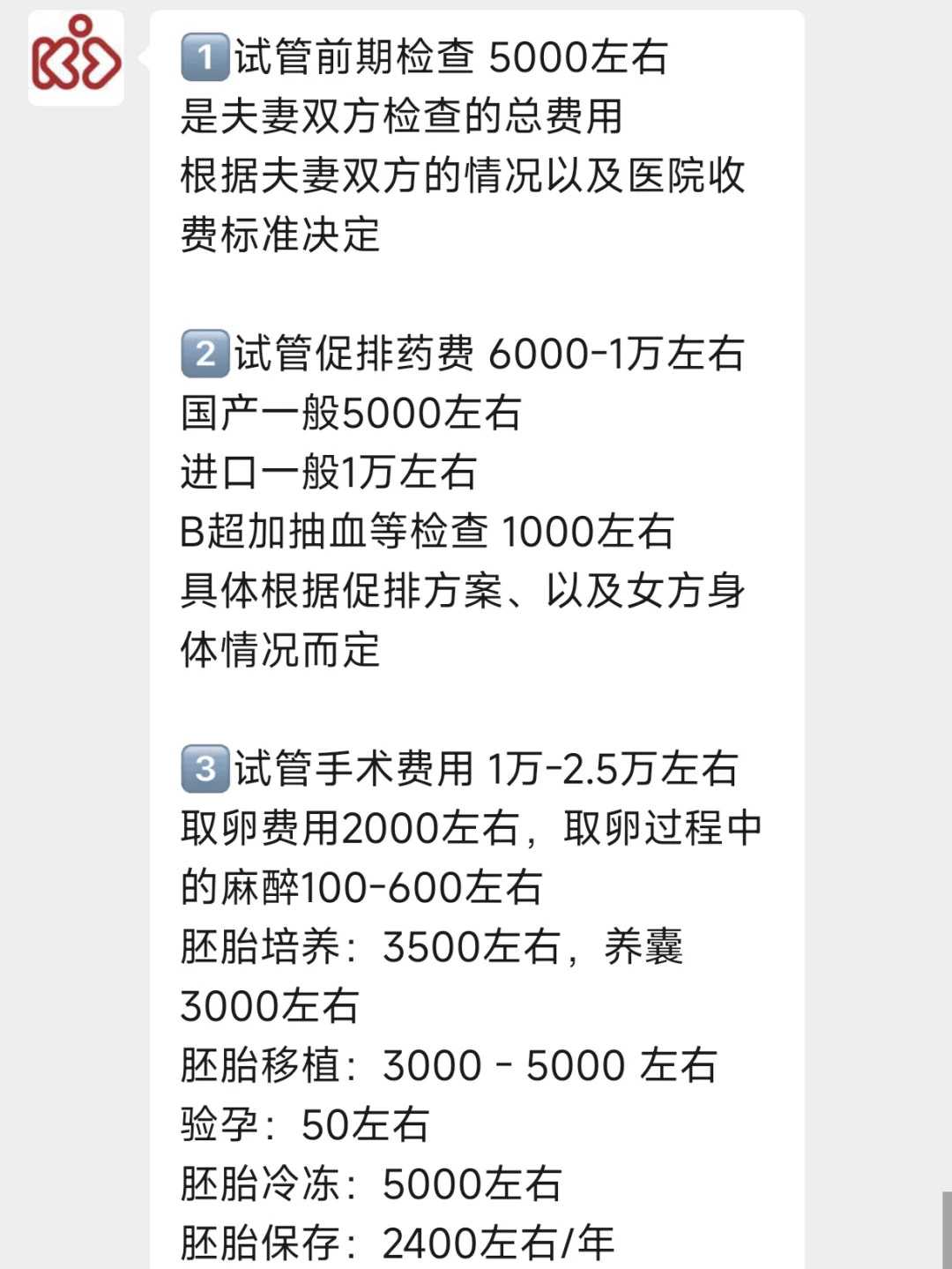Select the 取卵费用2000左右 text

click(353, 827)
